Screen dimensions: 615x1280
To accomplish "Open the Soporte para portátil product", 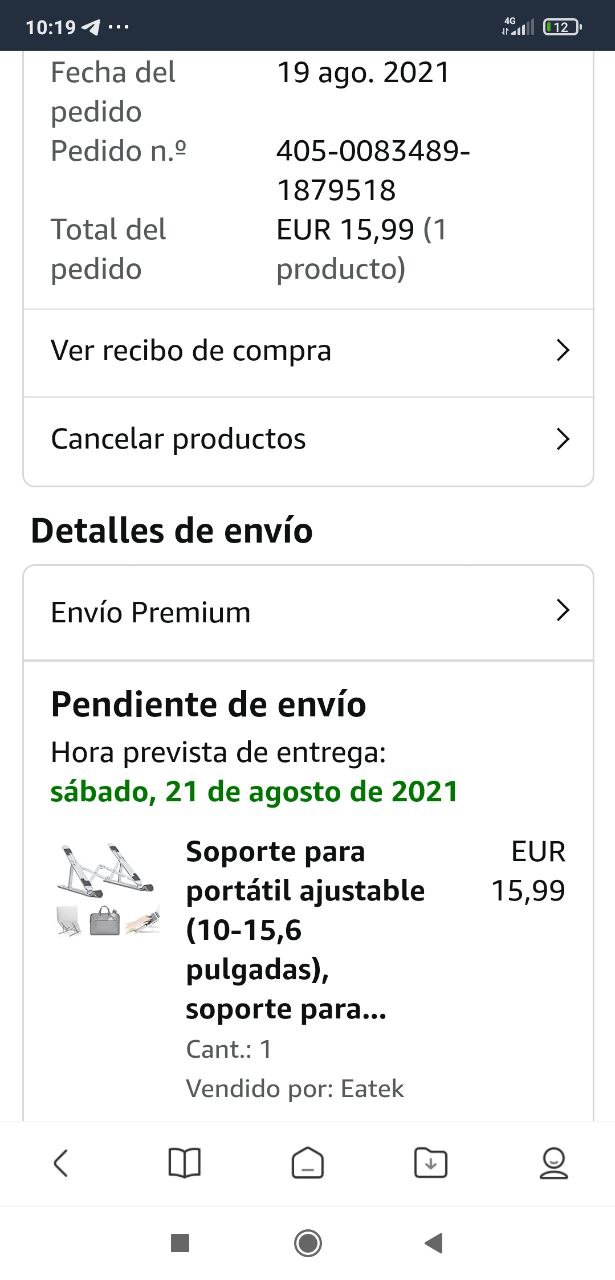I will tap(304, 930).
